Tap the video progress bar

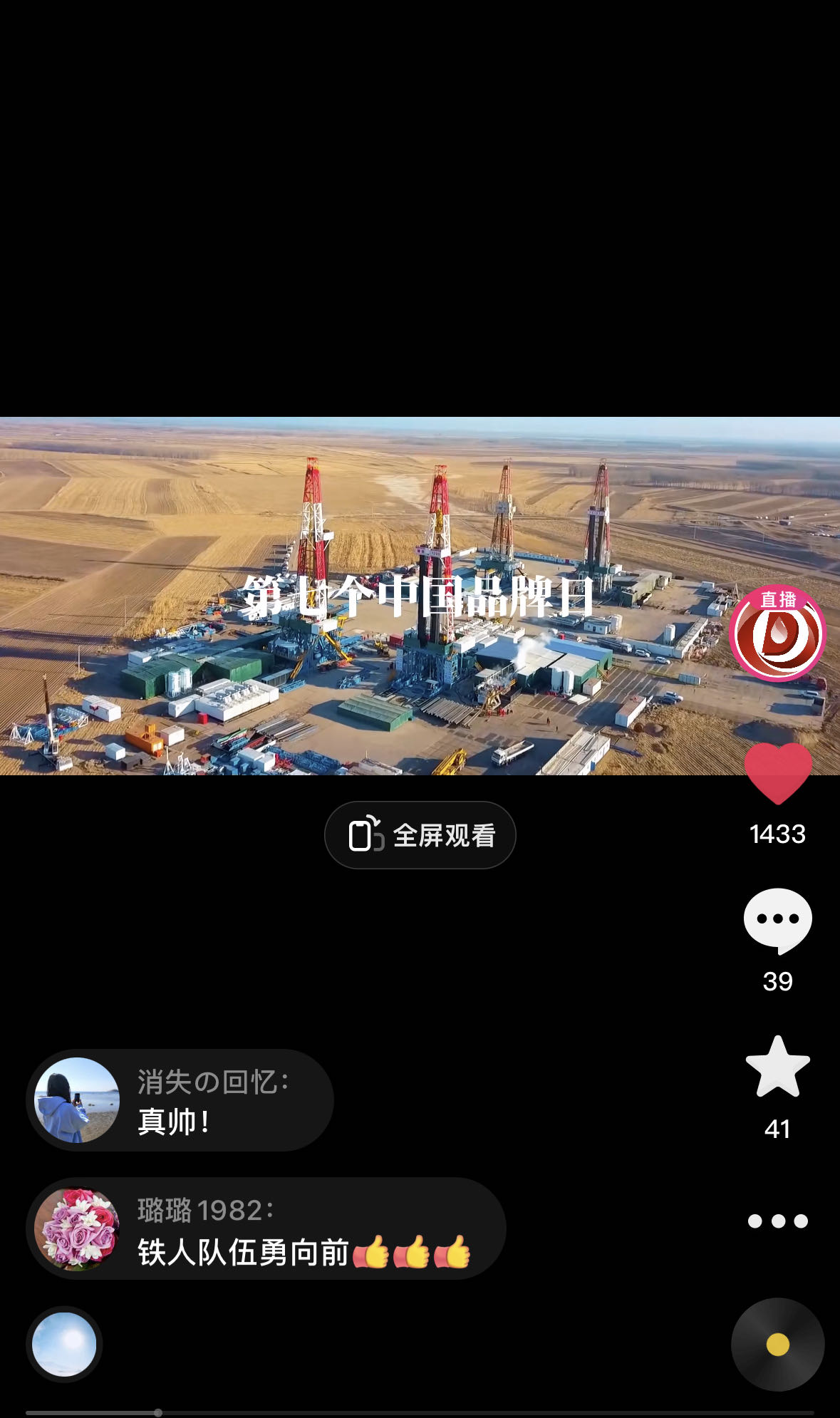coord(420,1412)
